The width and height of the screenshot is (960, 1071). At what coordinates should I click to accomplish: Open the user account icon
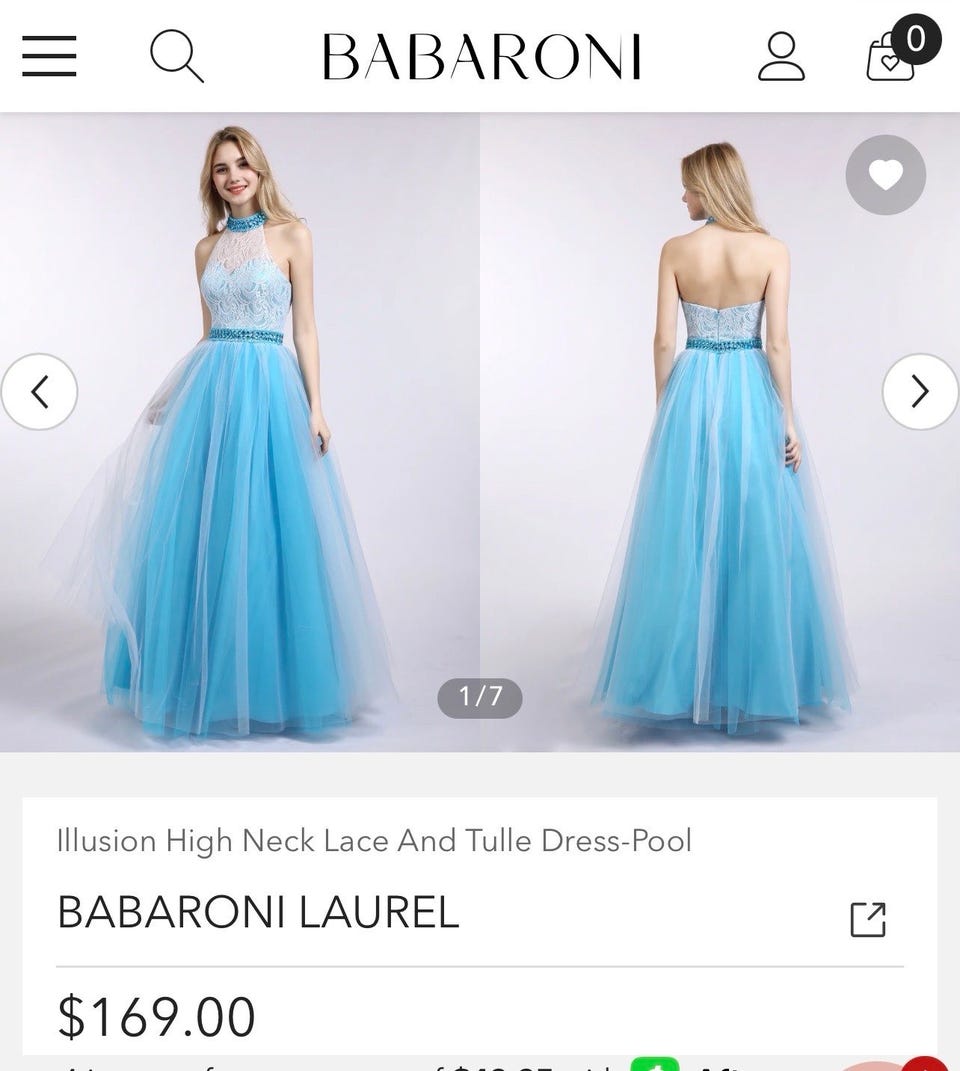coord(781,56)
